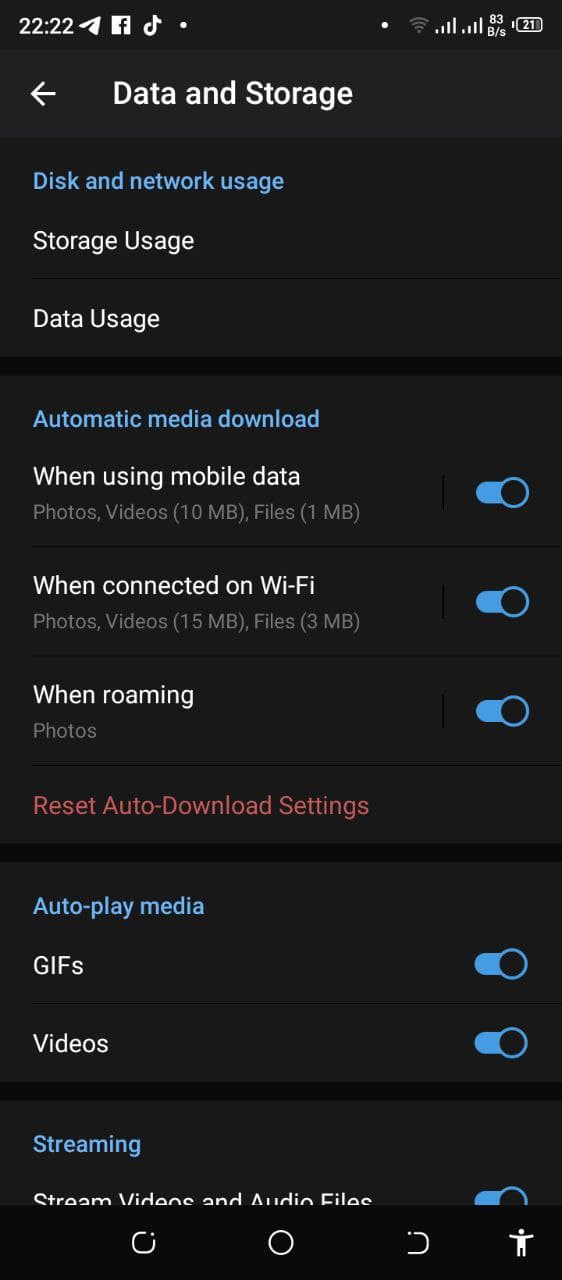
Task: Switch off auto-download when roaming
Action: point(502,711)
